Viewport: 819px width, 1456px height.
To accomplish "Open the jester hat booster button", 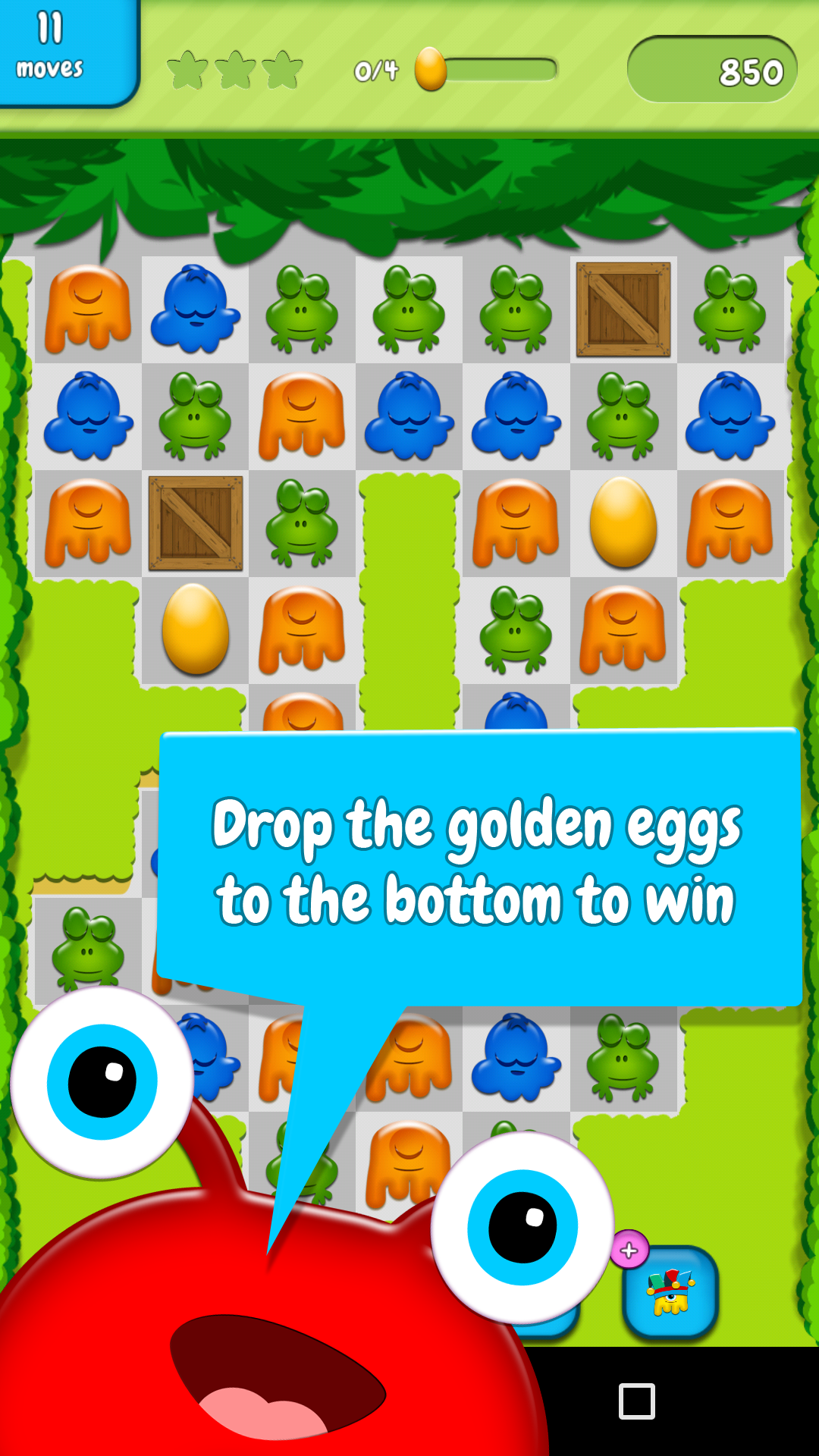I will [670, 1292].
